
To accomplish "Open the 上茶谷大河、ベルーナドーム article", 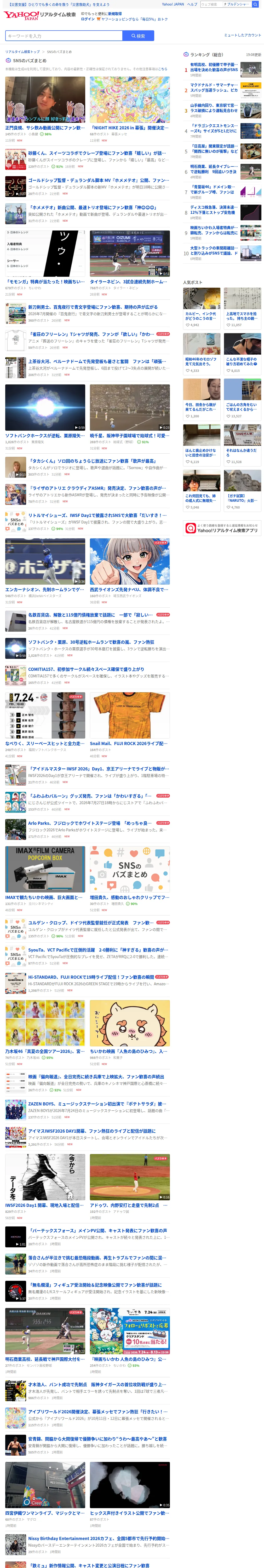I will pyautogui.click(x=88, y=368).
